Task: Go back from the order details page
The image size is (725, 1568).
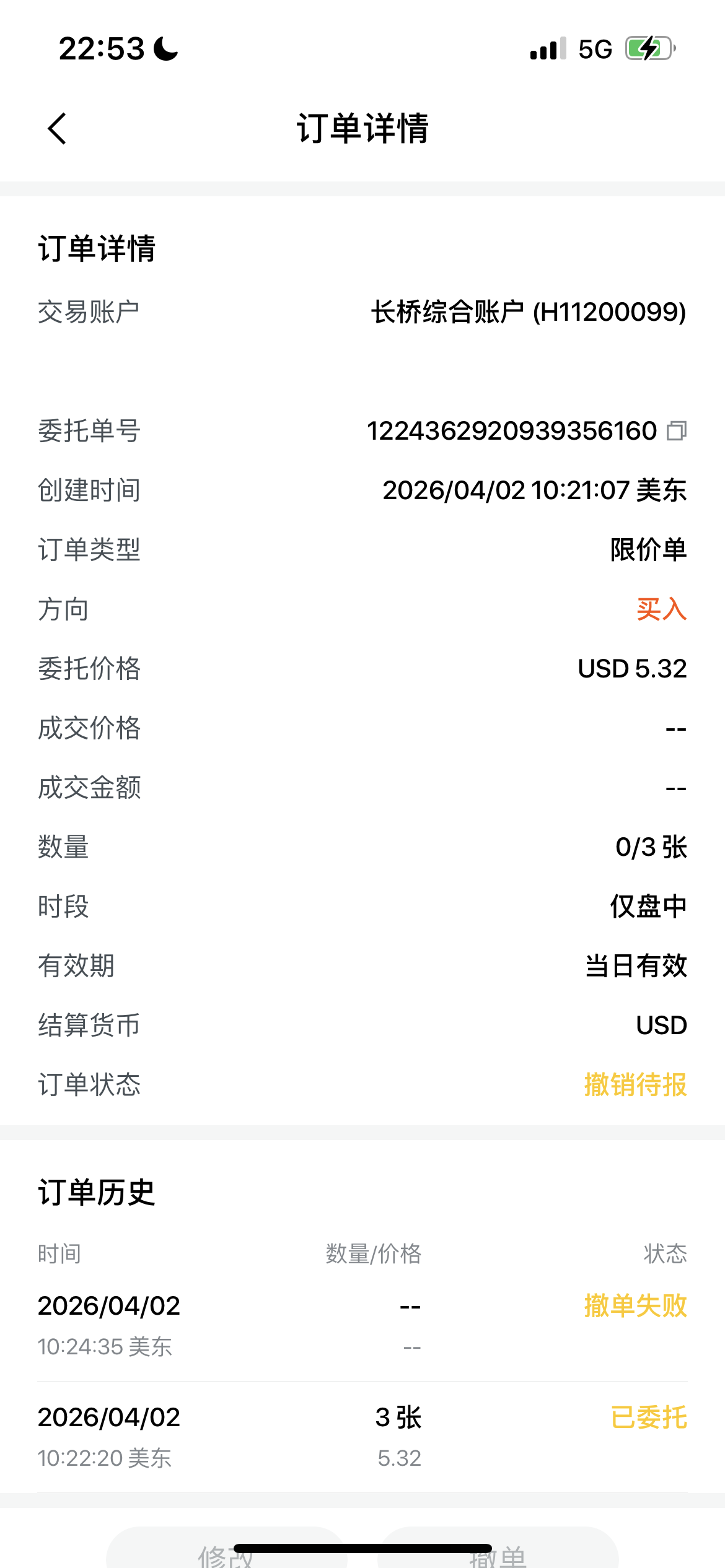Action: pos(57,129)
